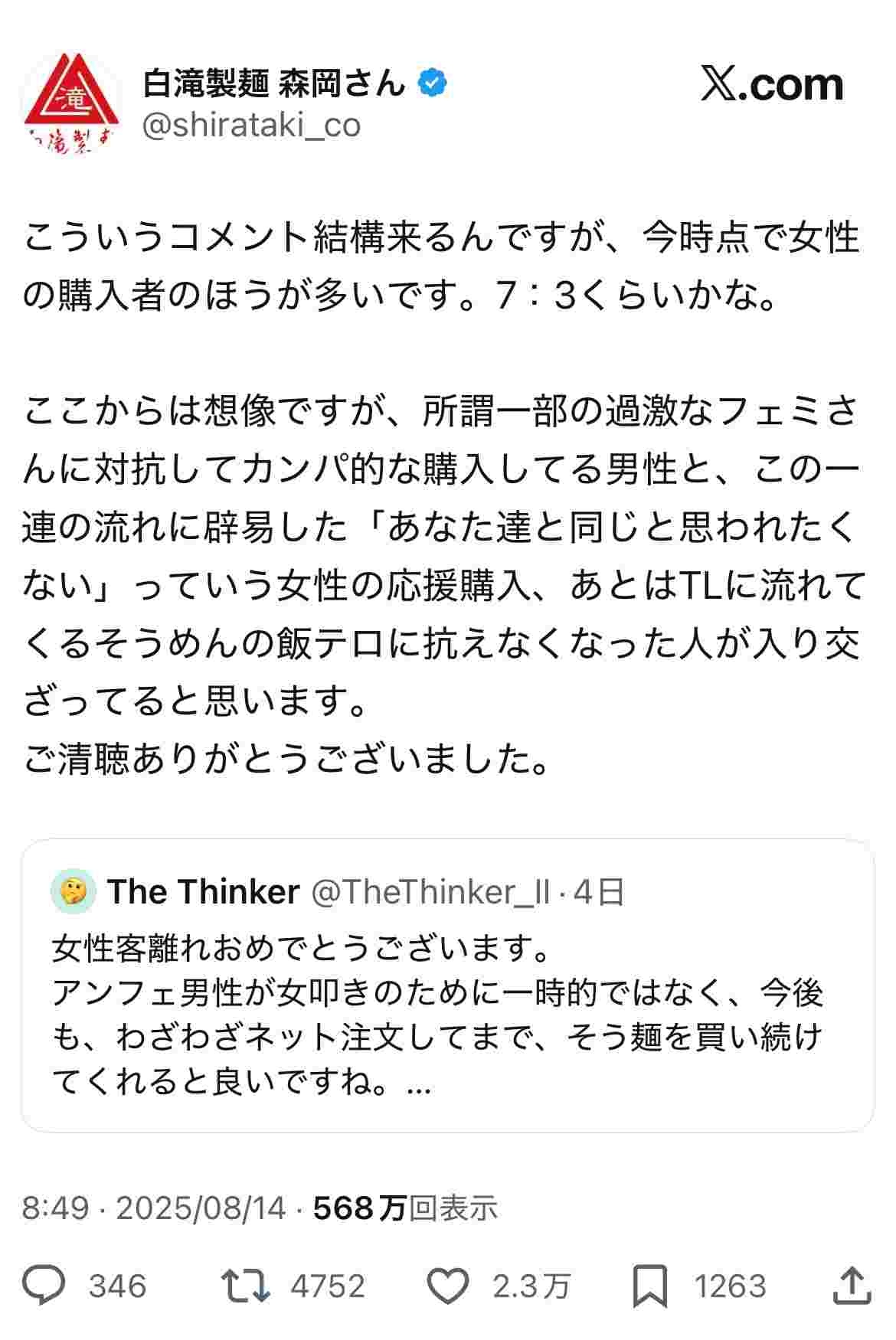The width and height of the screenshot is (896, 1340).
Task: Repost this post with the retweet icon
Action: [x=245, y=1286]
